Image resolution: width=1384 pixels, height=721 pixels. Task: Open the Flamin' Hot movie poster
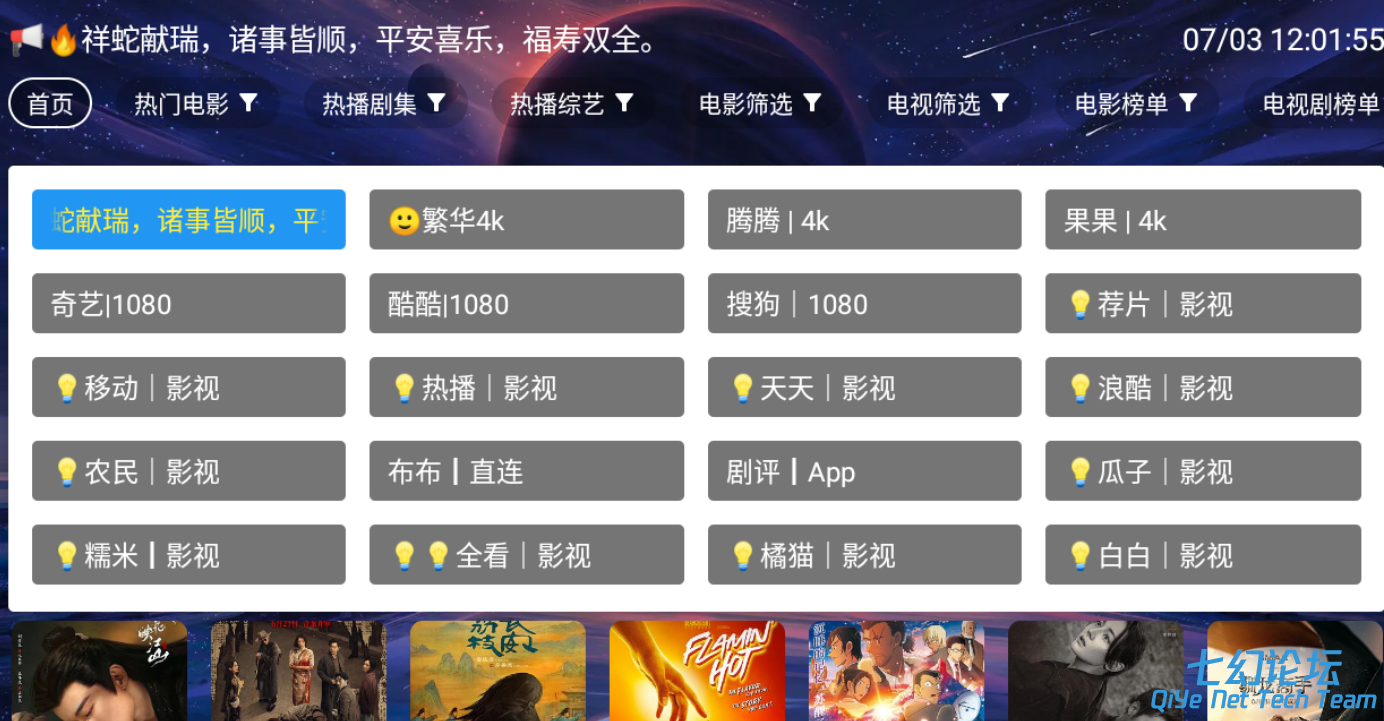pos(697,670)
